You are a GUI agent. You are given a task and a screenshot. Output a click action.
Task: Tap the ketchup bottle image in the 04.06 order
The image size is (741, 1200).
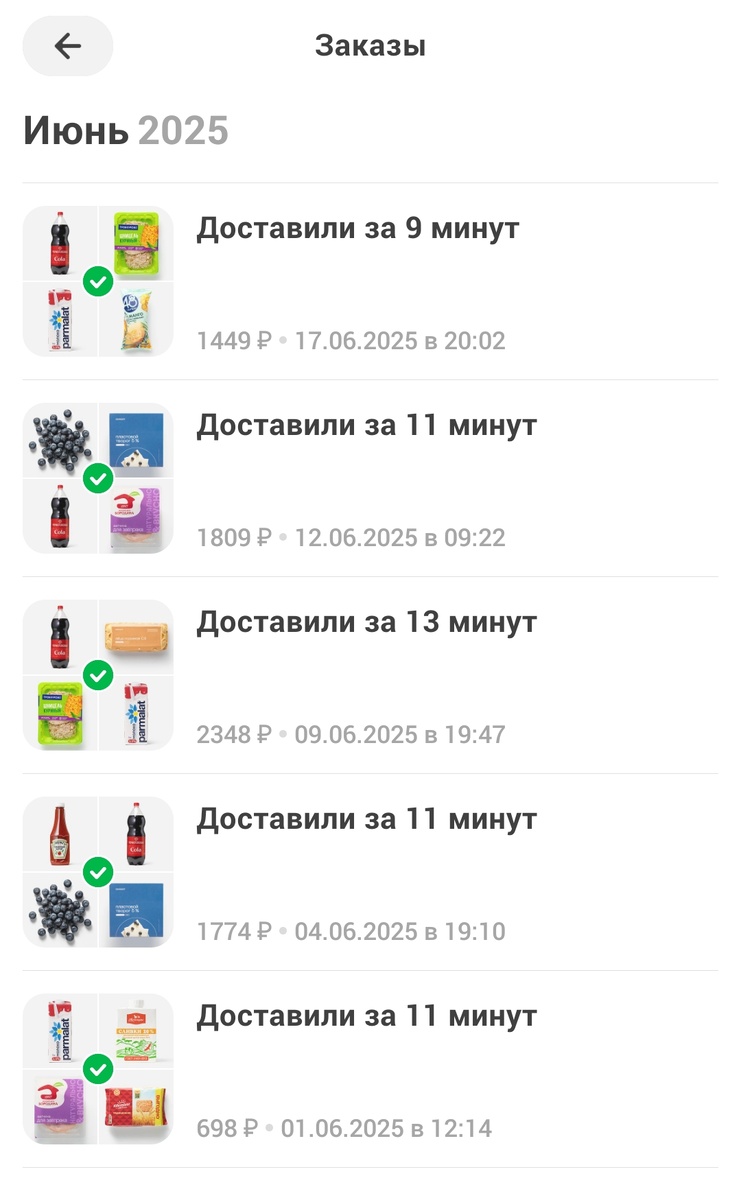tap(58, 832)
